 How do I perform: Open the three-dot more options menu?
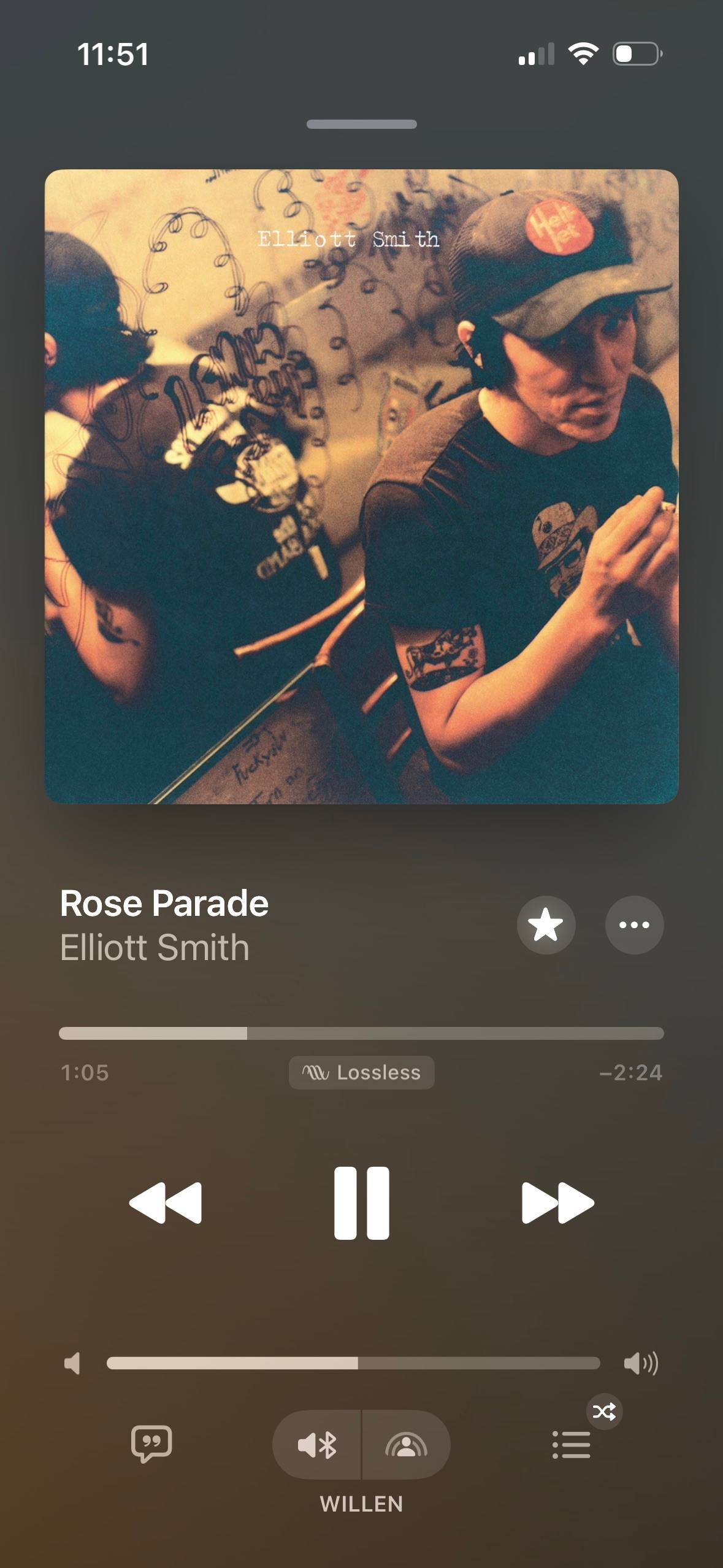[634, 924]
